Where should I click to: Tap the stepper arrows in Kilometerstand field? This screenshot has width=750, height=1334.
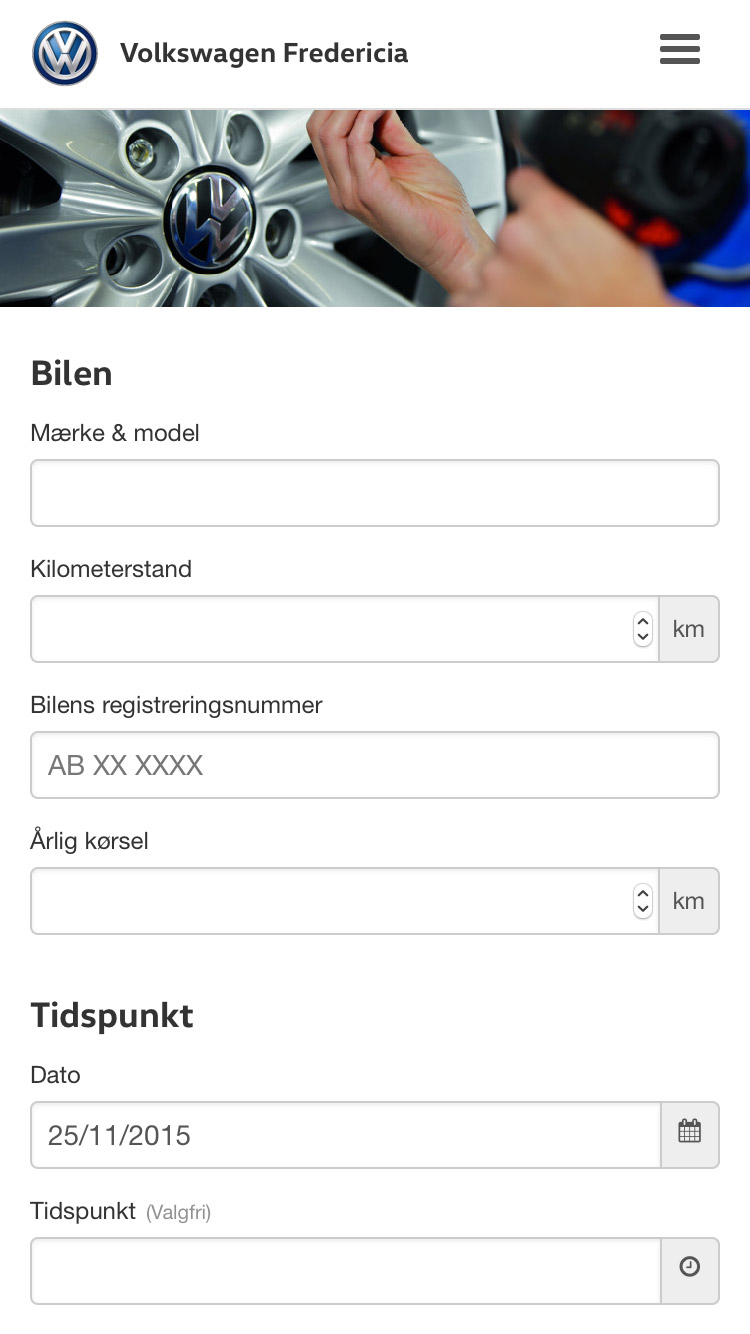(x=643, y=629)
